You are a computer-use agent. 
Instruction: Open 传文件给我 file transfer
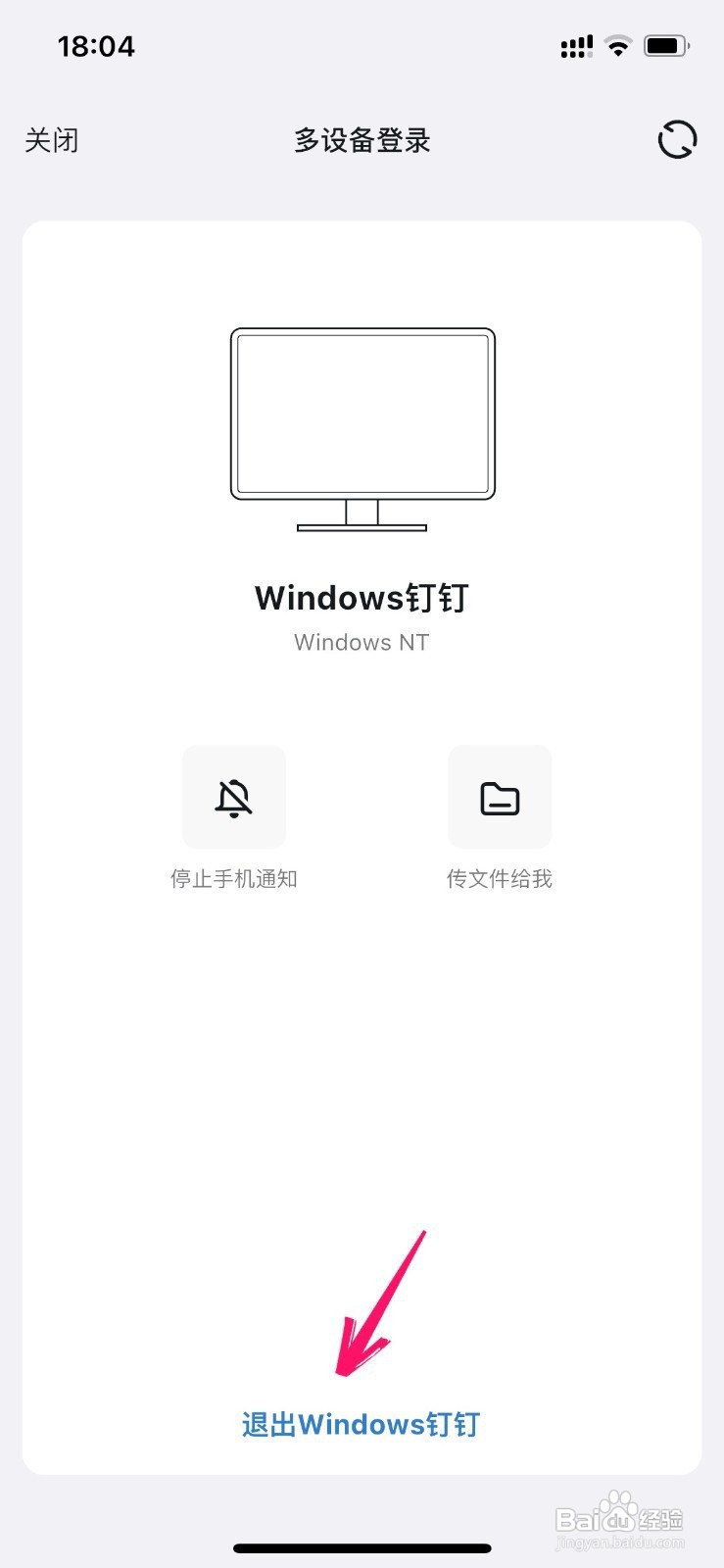click(x=500, y=798)
